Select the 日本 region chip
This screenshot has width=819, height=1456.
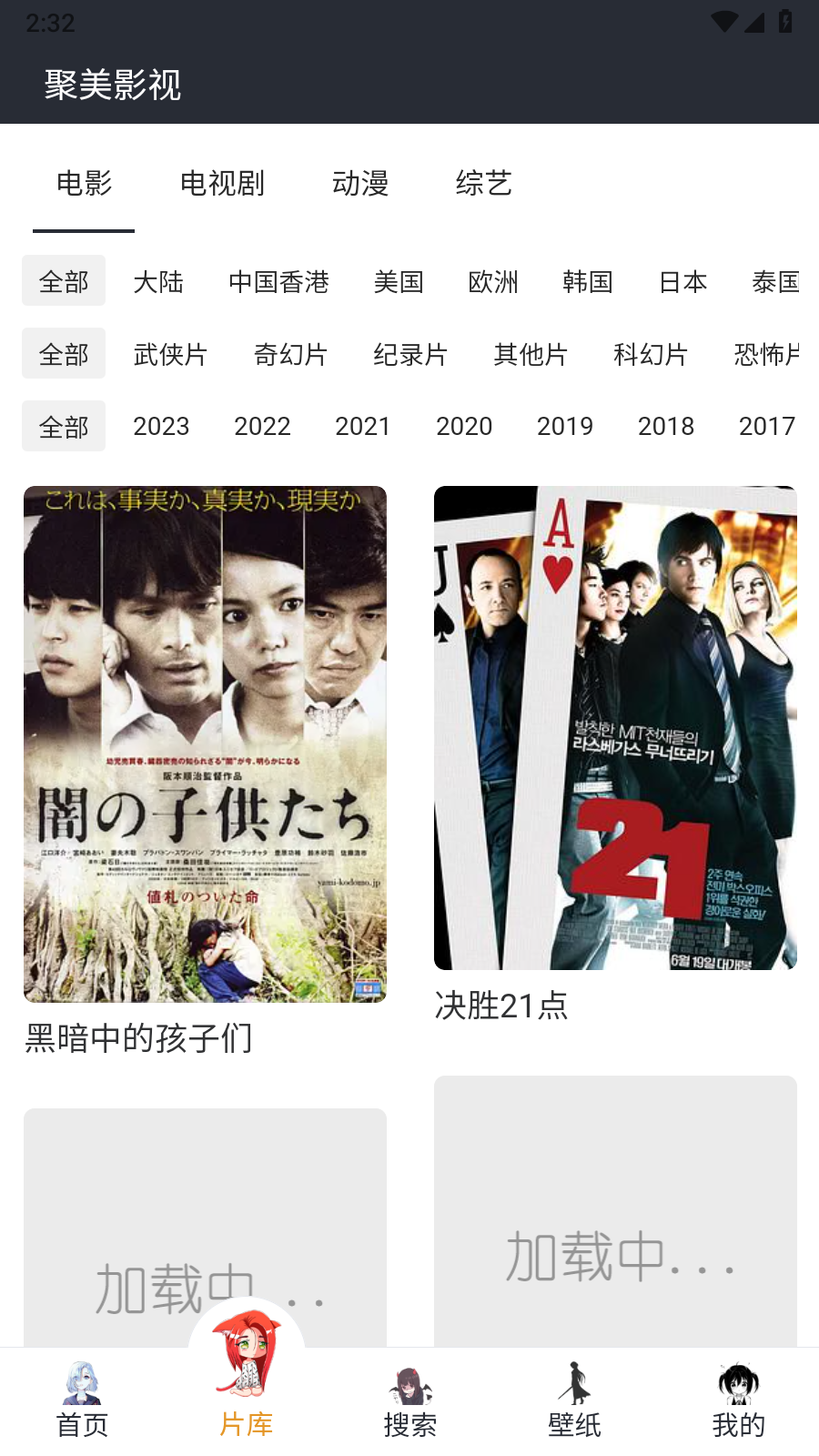pos(682,282)
